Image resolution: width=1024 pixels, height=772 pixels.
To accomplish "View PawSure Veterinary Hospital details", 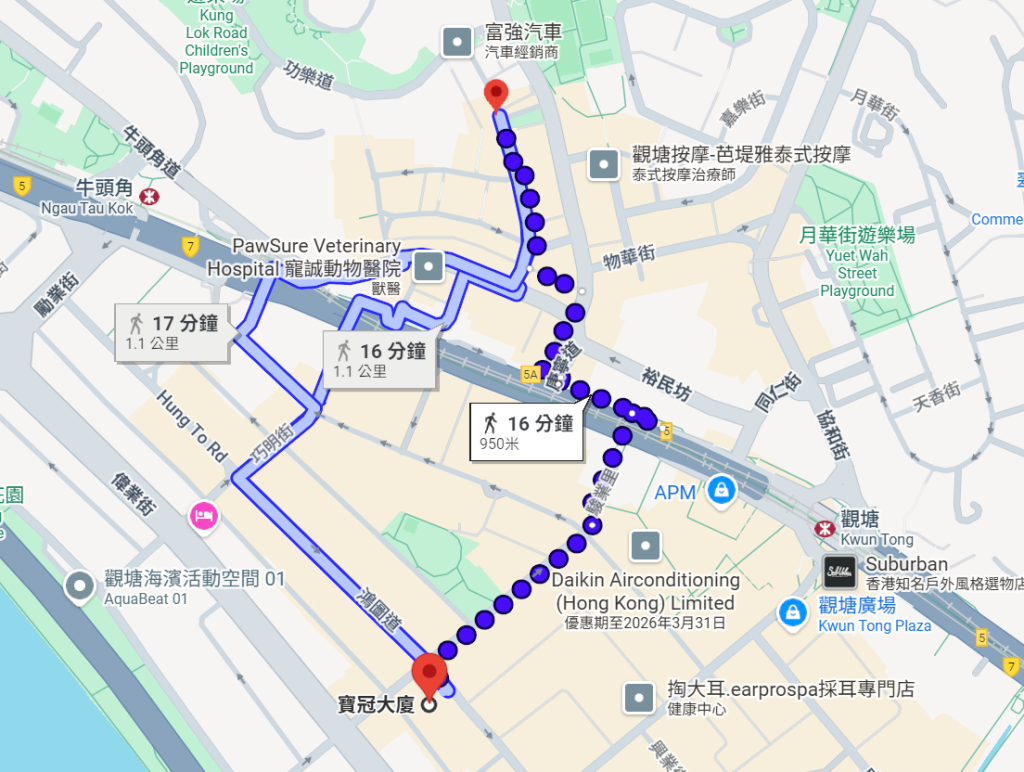I will (430, 267).
